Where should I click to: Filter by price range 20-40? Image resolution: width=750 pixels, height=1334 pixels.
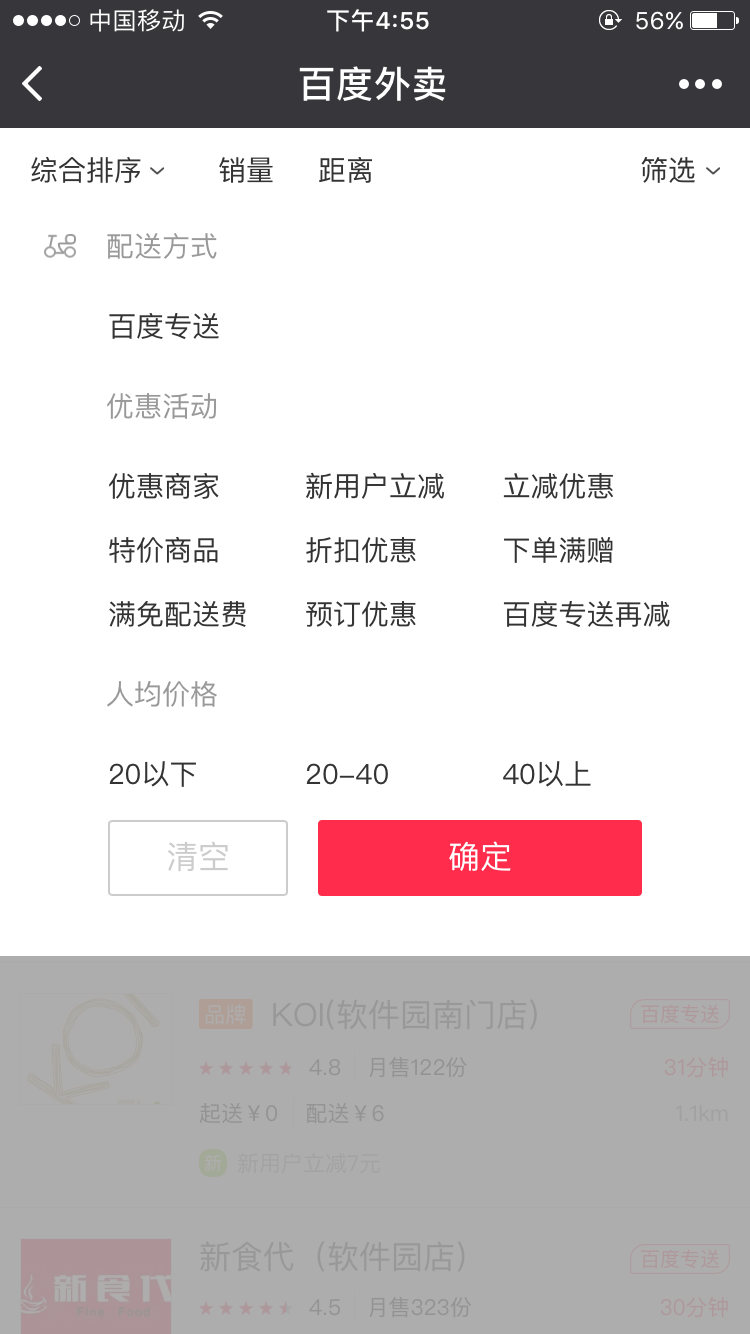347,775
